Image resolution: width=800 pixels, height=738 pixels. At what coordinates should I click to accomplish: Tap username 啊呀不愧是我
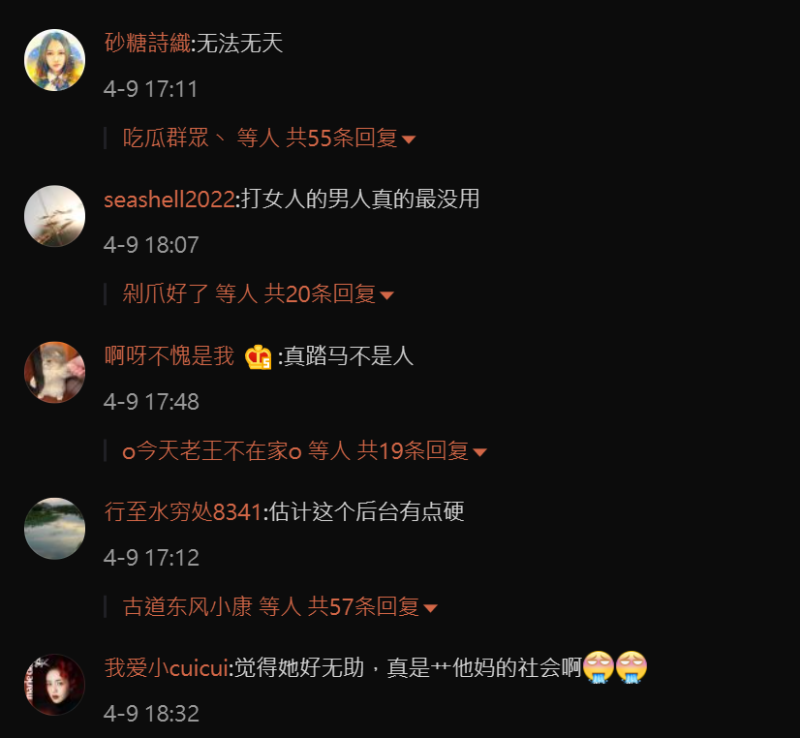pos(168,356)
